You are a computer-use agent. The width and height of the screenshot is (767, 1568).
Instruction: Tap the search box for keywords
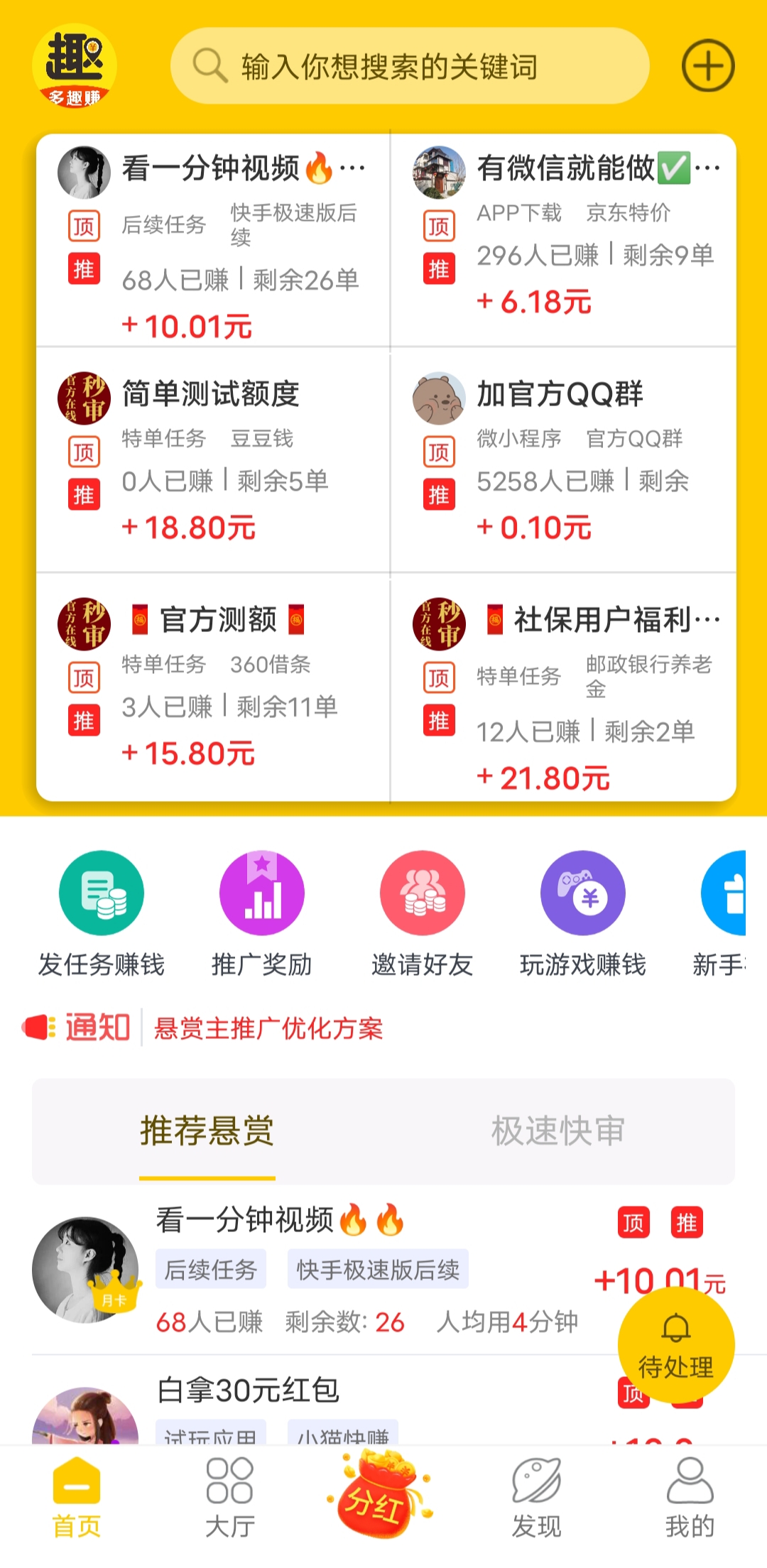coord(409,67)
